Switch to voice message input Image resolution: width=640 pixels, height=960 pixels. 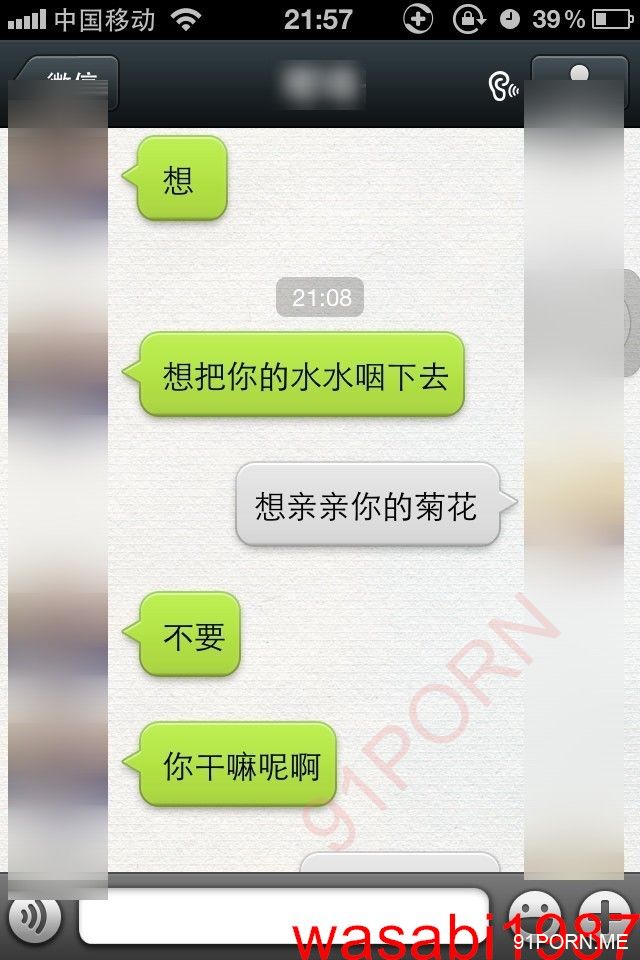coord(35,916)
